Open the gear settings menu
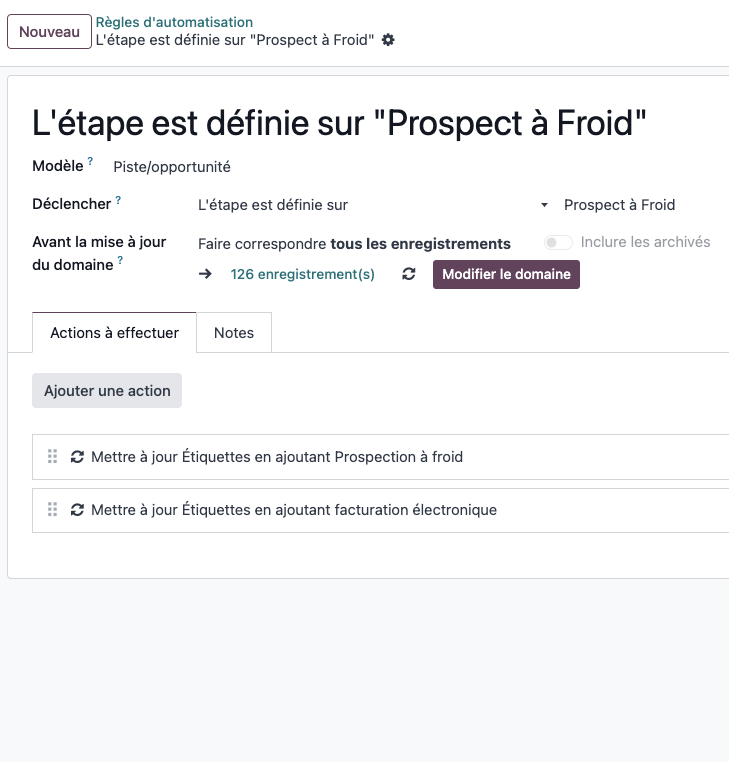The image size is (729, 762). 388,40
